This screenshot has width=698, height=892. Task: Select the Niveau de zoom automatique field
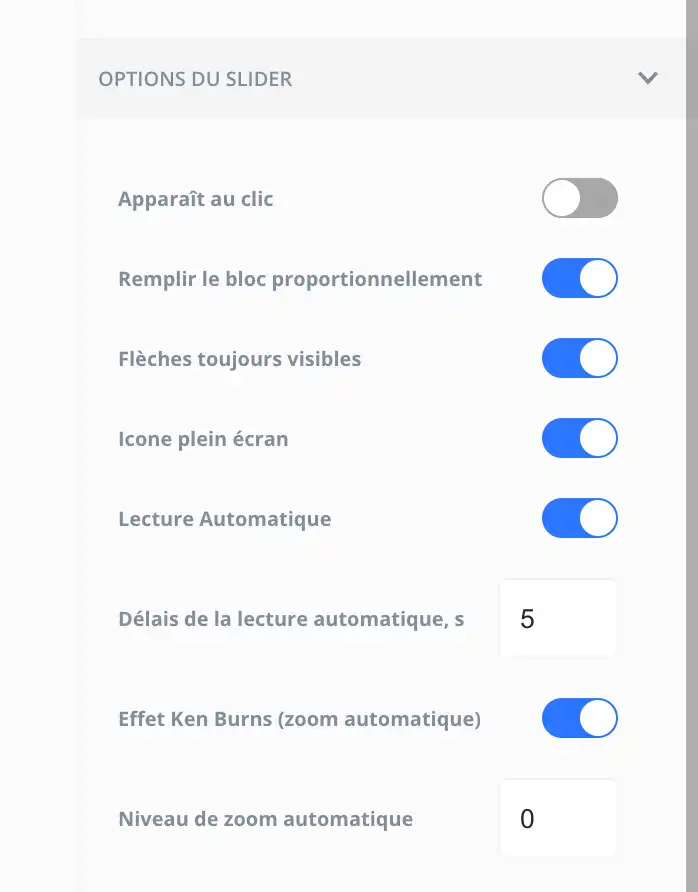[558, 819]
